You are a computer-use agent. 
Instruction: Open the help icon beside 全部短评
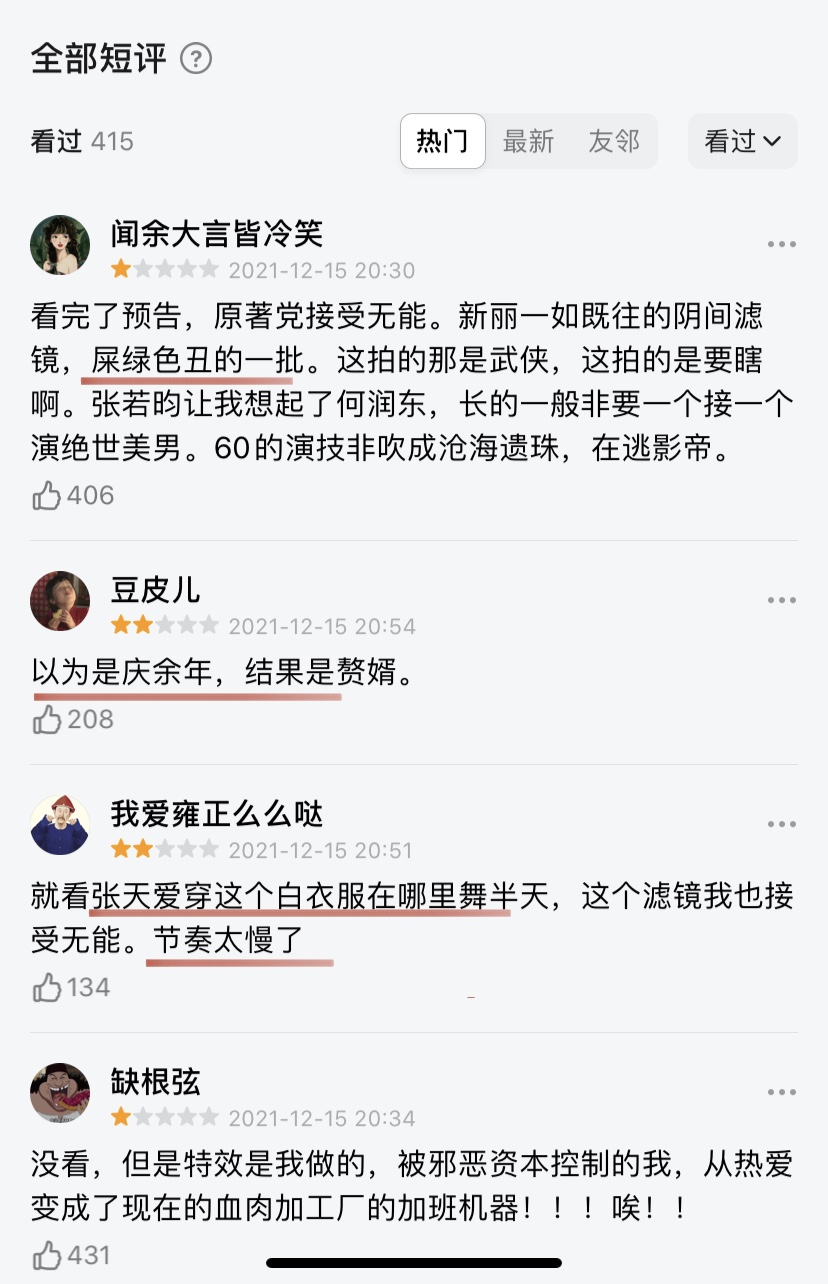pyautogui.click(x=197, y=58)
